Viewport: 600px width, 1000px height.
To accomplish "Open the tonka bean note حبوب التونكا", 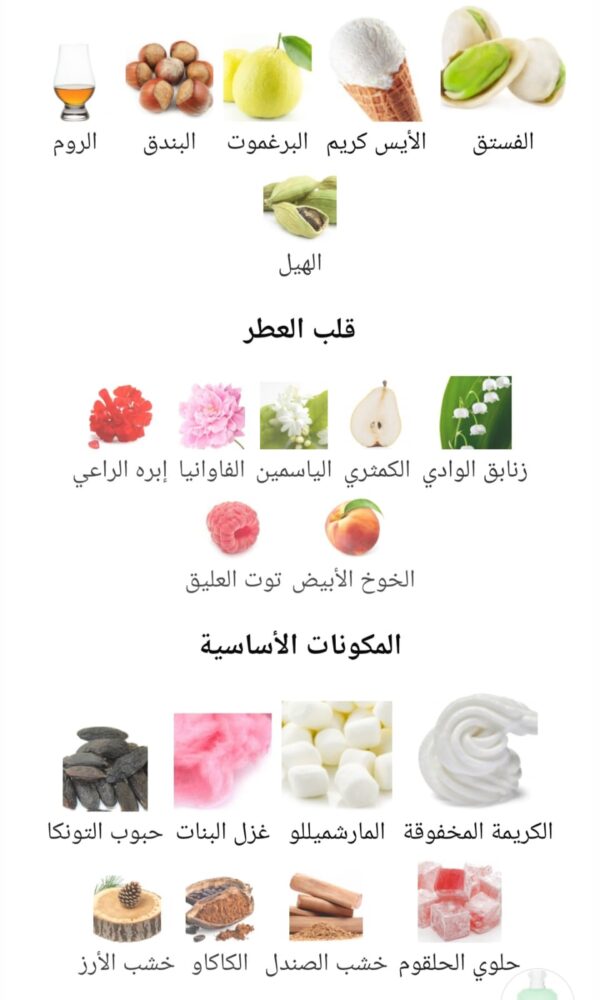I will (104, 767).
